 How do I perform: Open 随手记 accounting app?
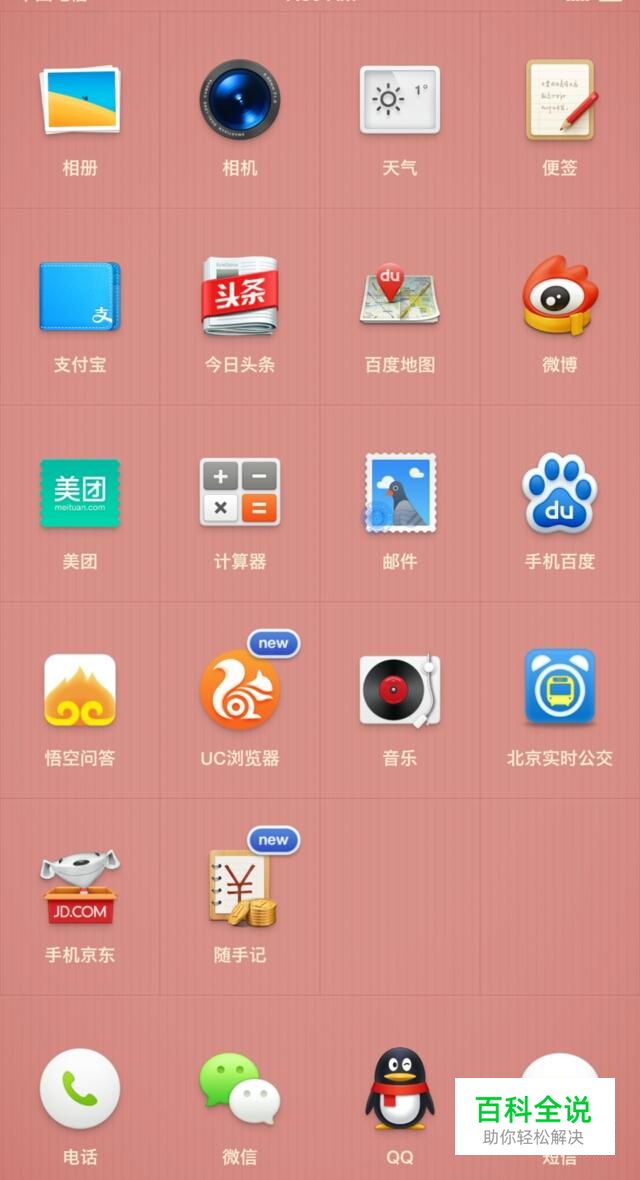pyautogui.click(x=240, y=886)
